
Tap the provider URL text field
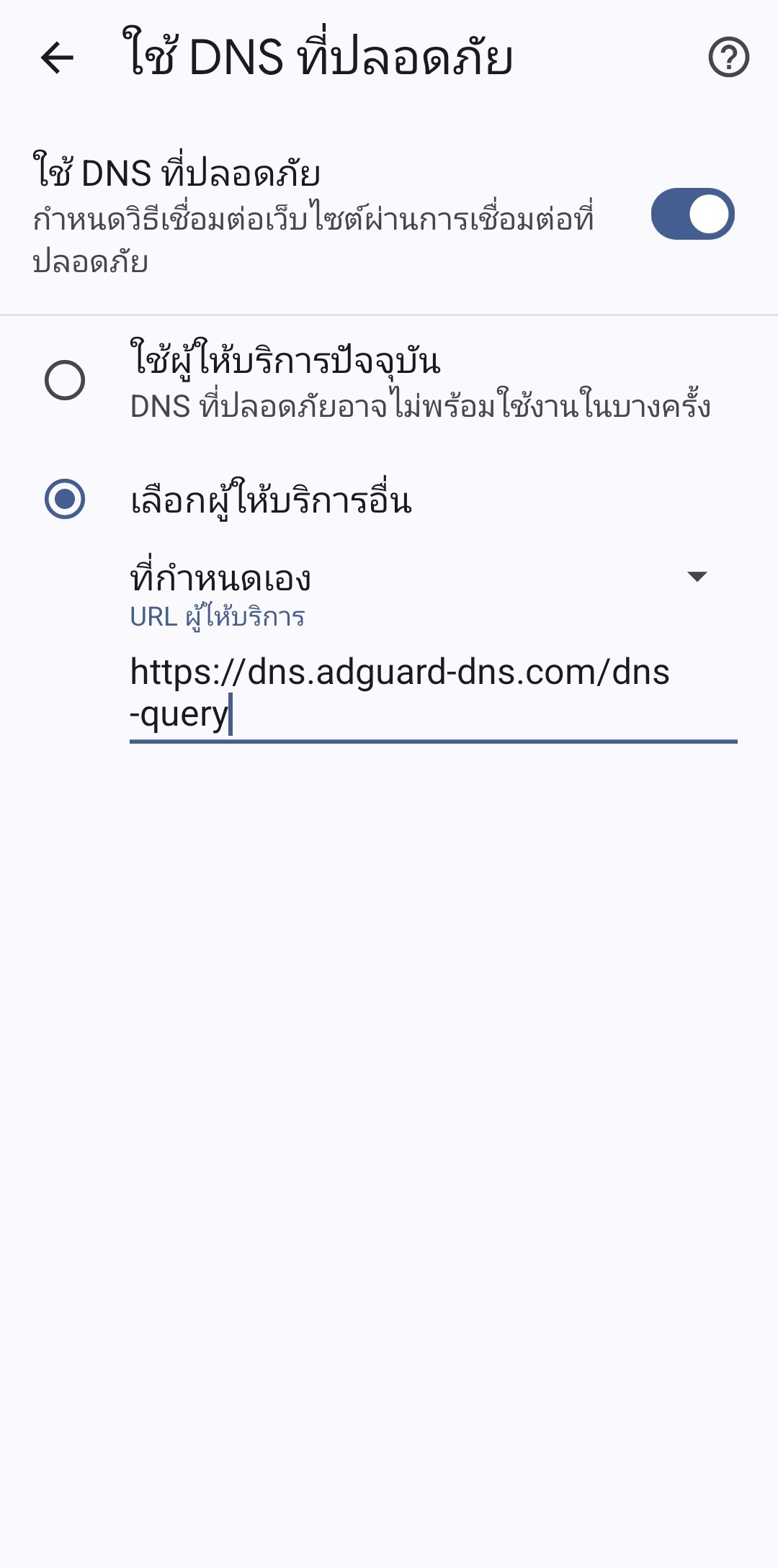click(x=434, y=693)
